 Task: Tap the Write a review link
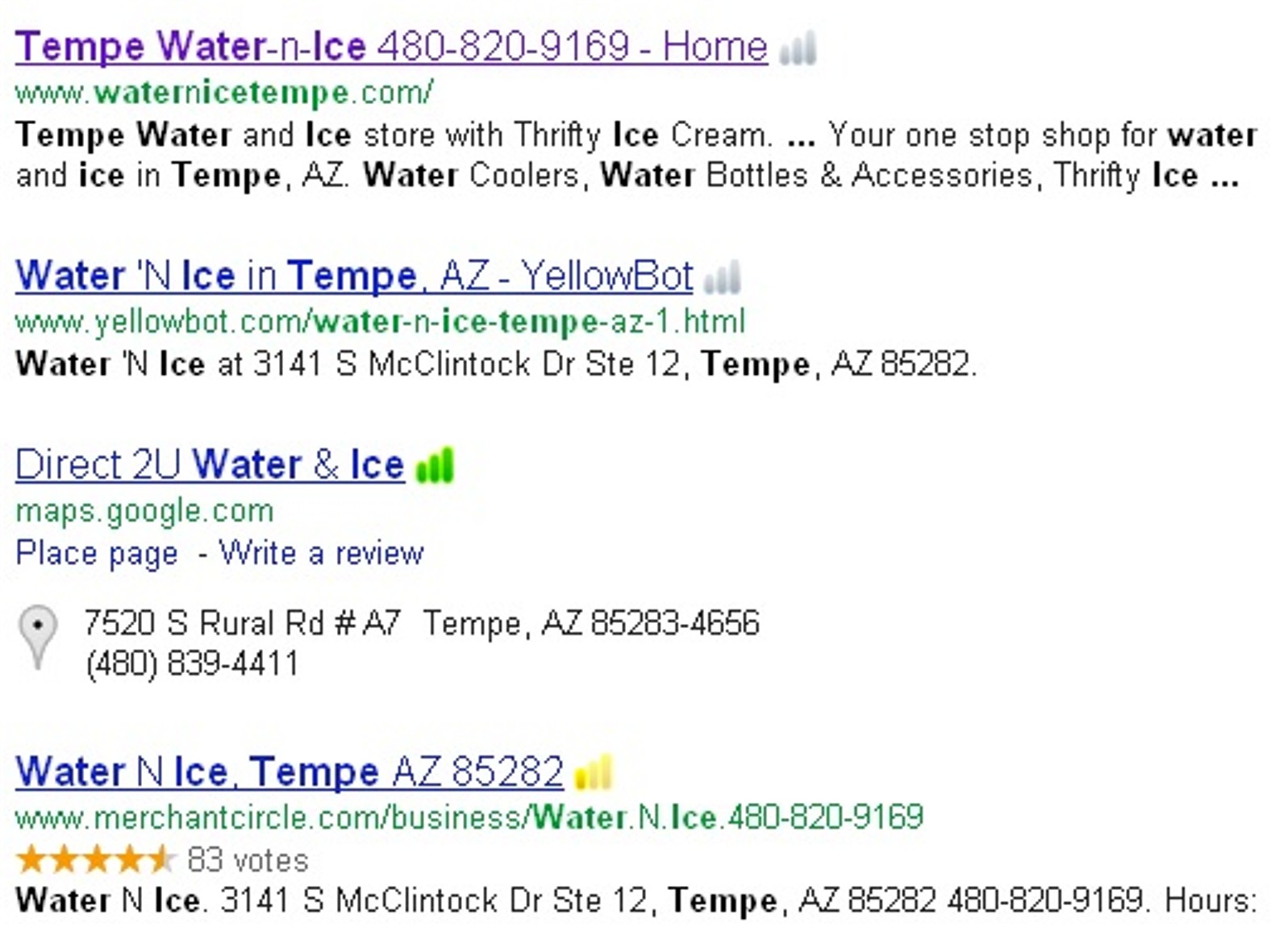point(321,554)
